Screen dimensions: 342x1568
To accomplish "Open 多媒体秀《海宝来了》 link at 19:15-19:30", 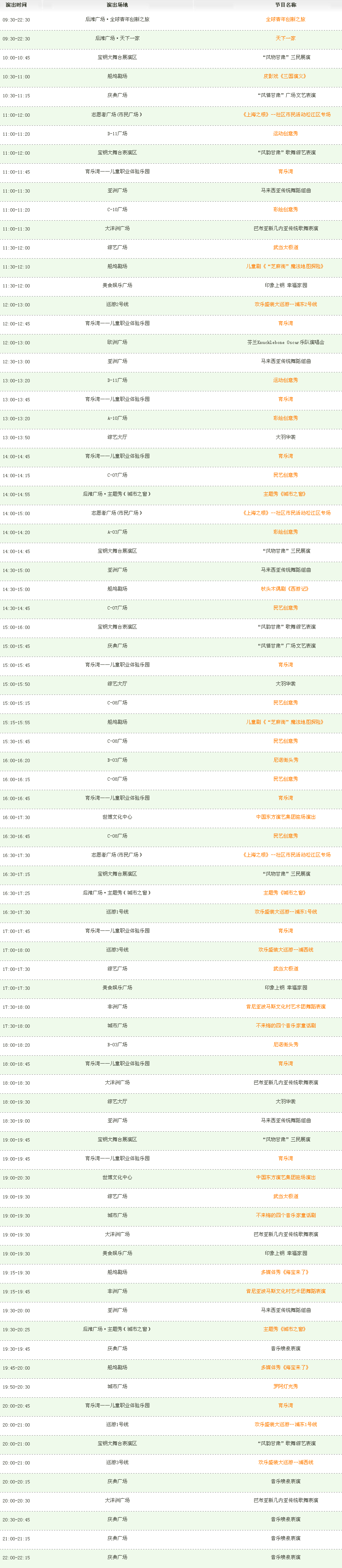I will [x=285, y=1272].
